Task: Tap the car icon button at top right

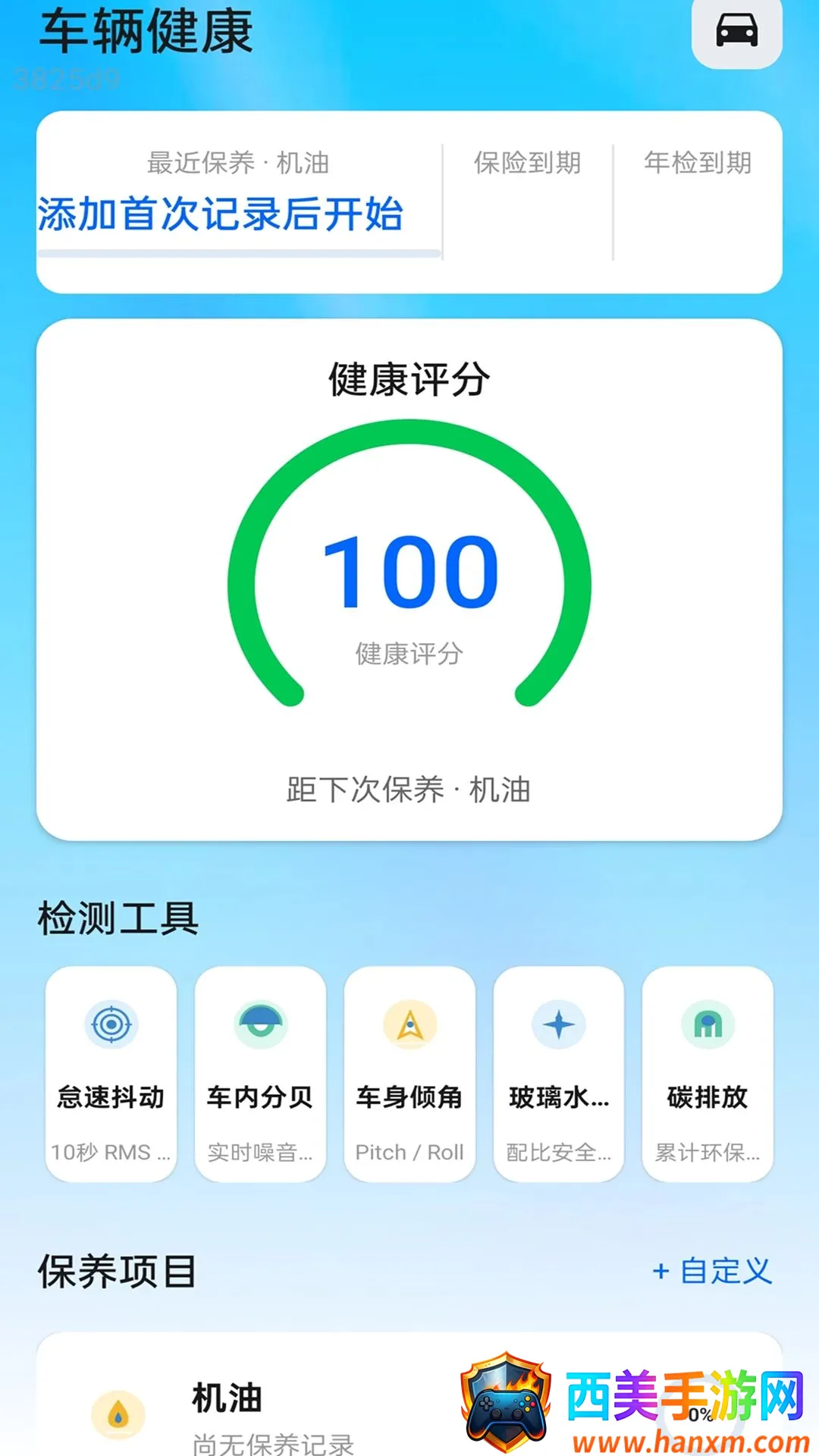Action: pyautogui.click(x=736, y=31)
